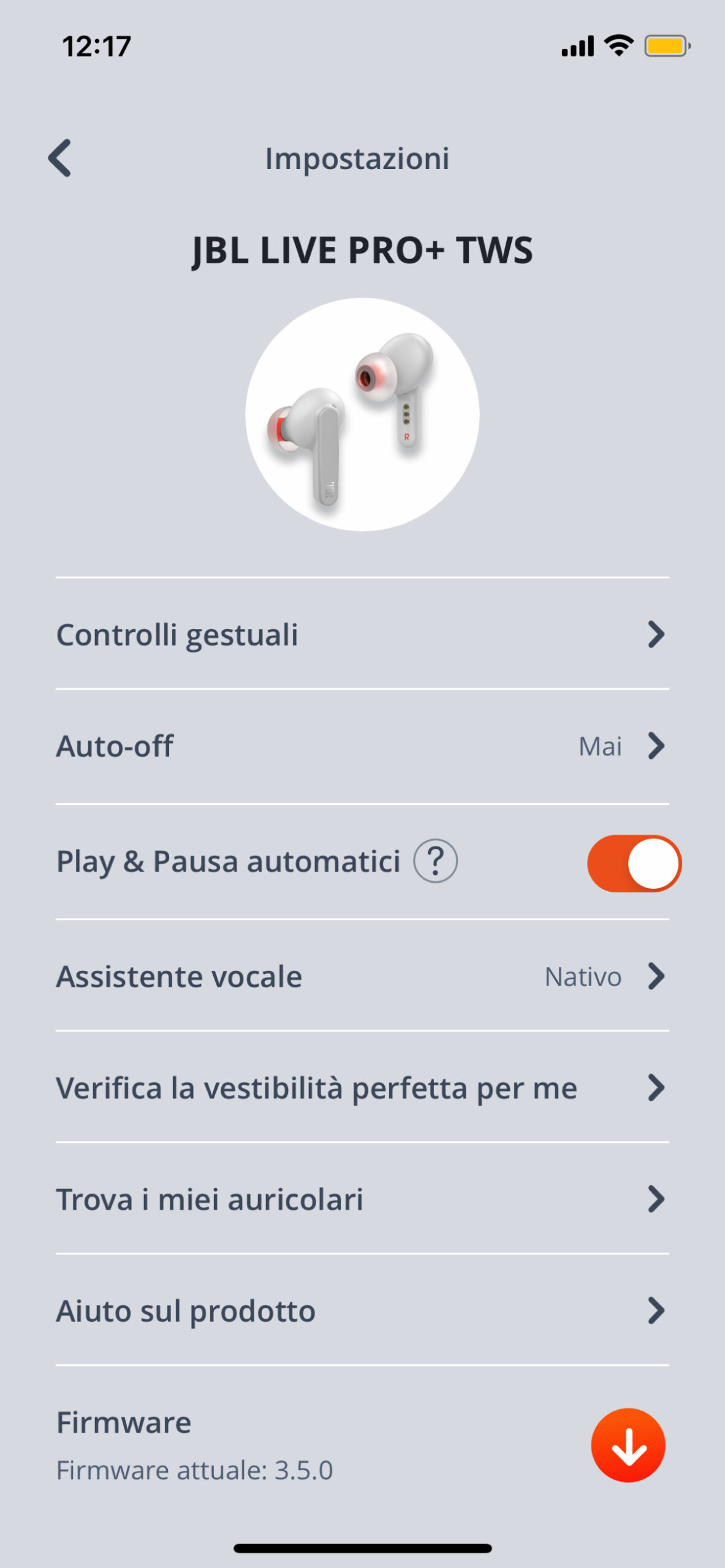Screen dimensions: 725x1568
Task: Open Controlli gestuali settings
Action: coord(362,635)
